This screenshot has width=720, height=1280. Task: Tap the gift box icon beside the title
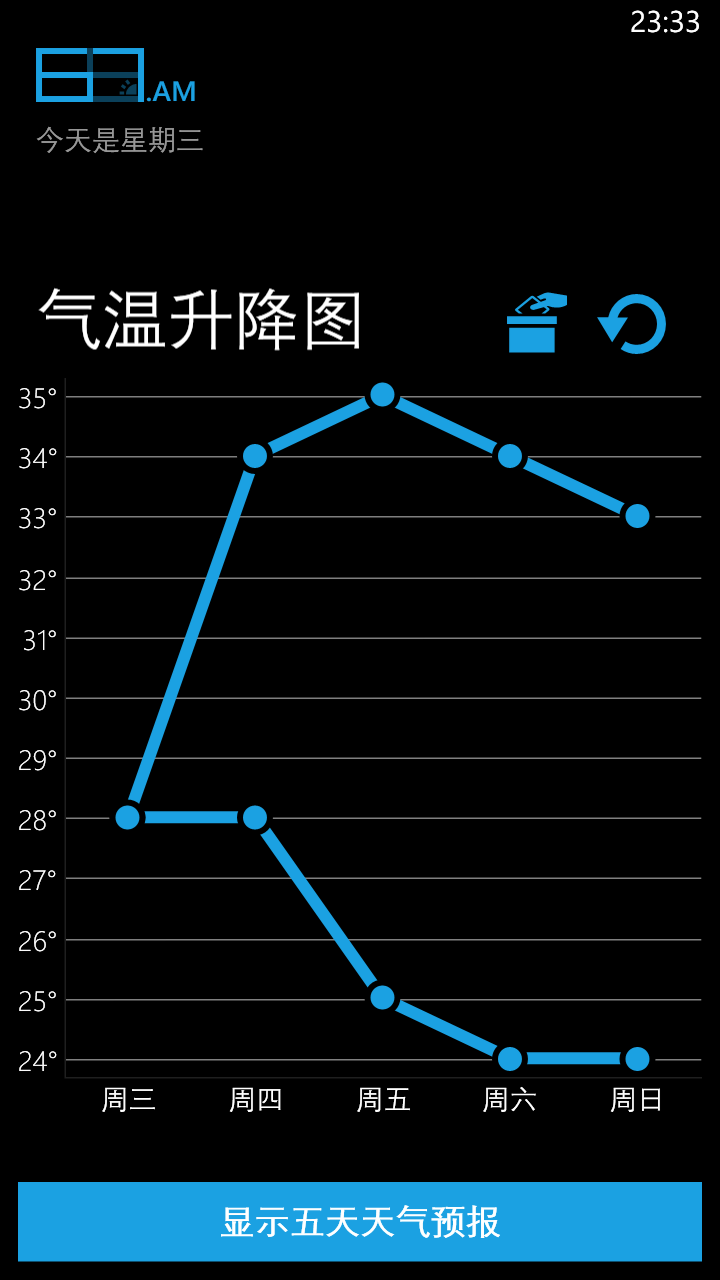click(534, 323)
